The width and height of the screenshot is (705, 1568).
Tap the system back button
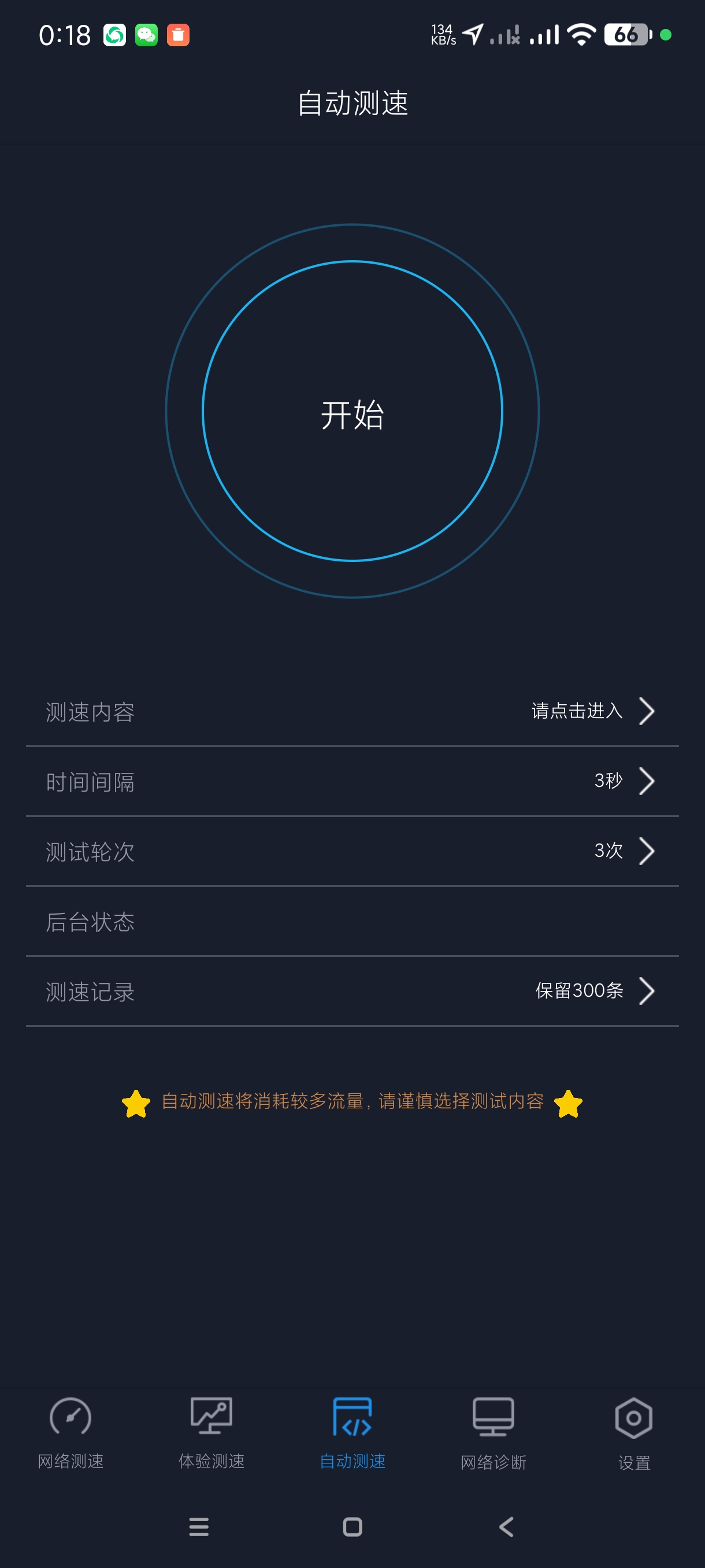(x=506, y=1526)
